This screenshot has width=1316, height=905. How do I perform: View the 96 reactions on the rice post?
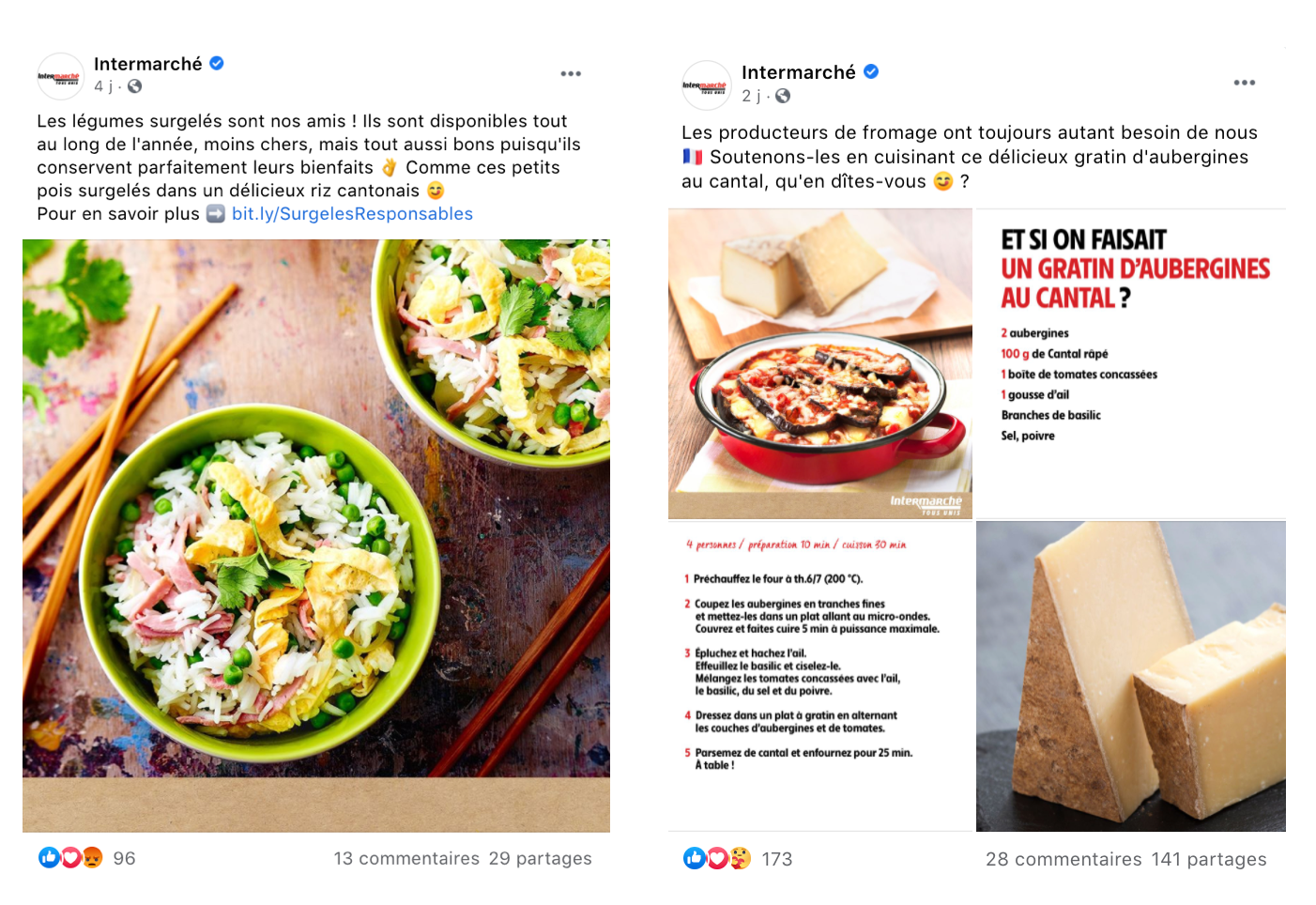coord(124,858)
